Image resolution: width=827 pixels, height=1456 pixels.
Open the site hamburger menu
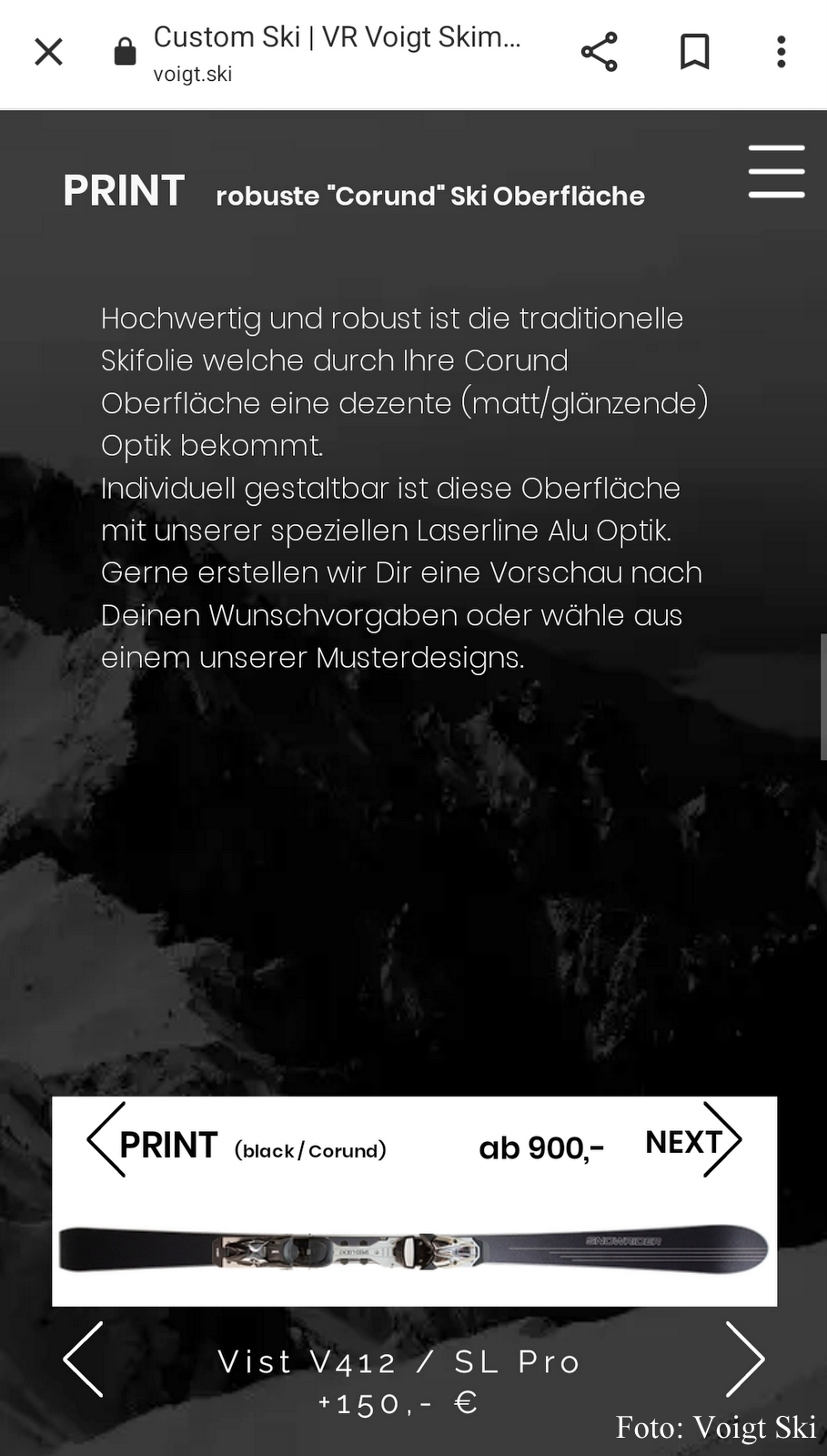776,171
